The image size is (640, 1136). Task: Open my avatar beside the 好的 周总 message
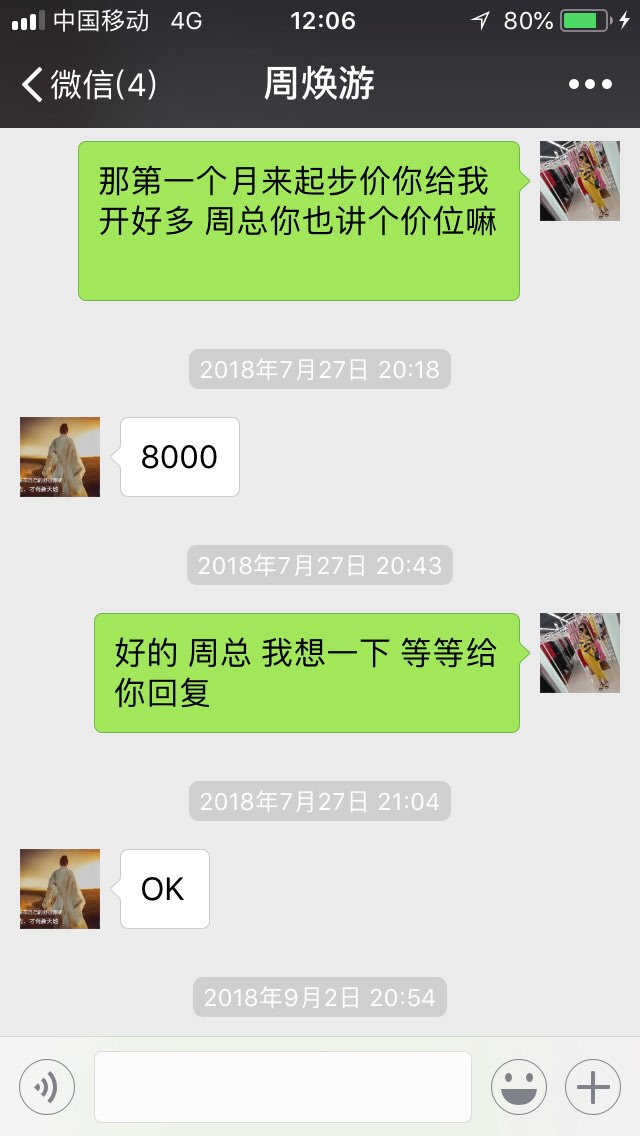(580, 653)
